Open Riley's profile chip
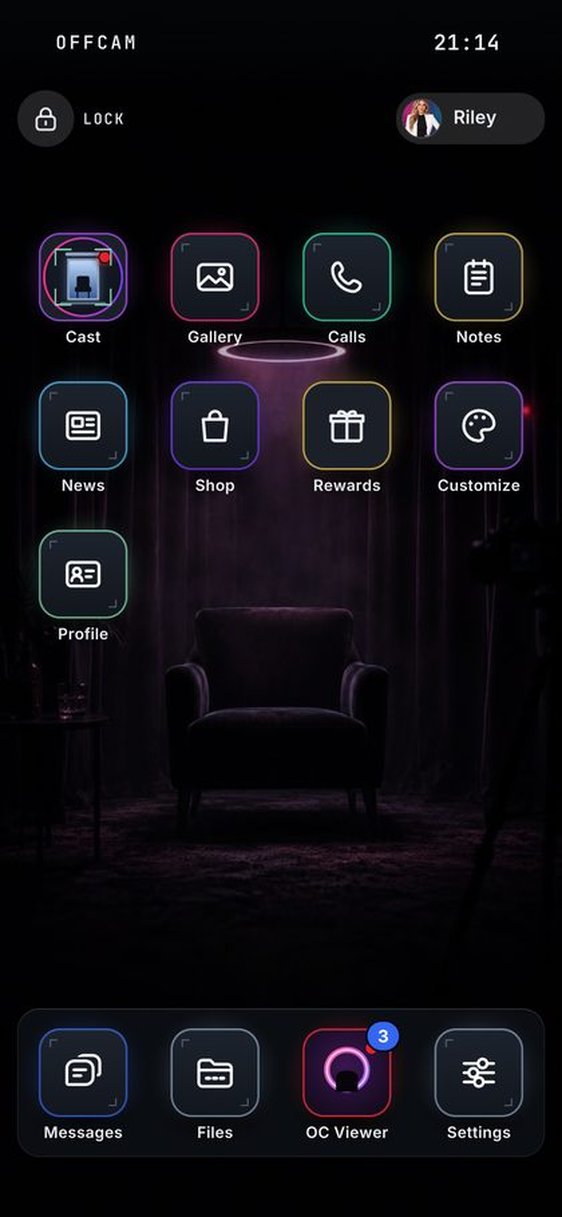This screenshot has height=1217, width=562. 470,118
